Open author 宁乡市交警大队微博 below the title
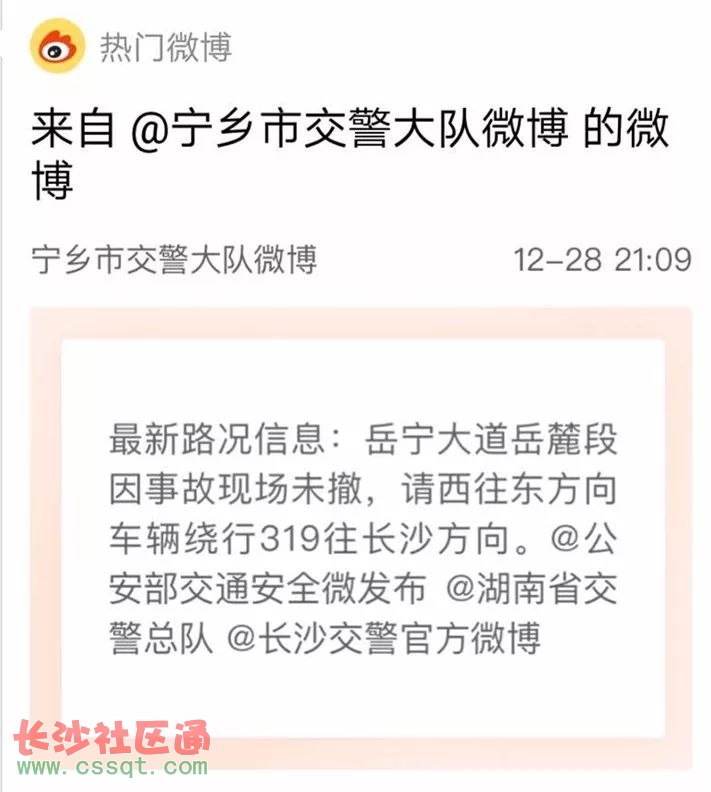The height and width of the screenshot is (792, 711). click(174, 260)
